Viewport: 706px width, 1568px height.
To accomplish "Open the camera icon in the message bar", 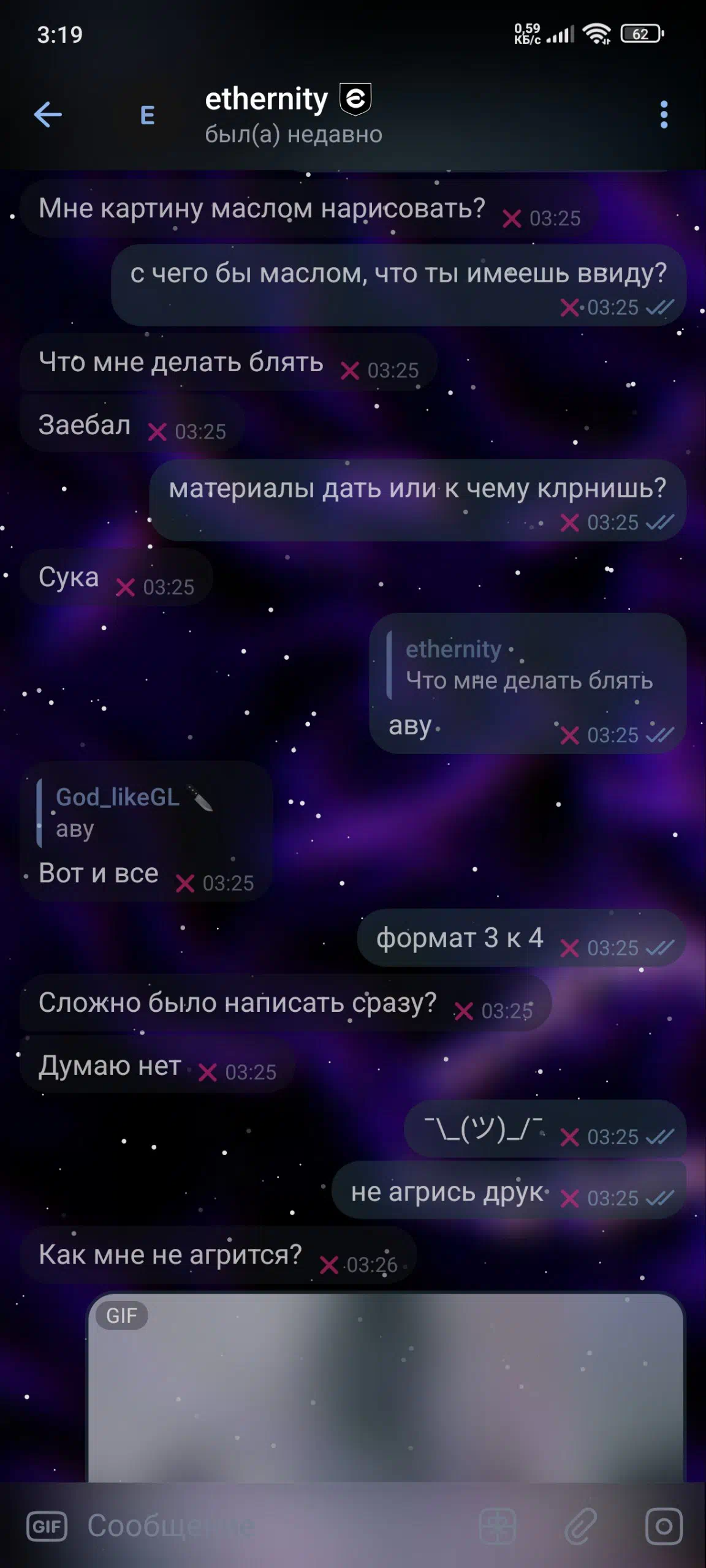I will tap(664, 1526).
